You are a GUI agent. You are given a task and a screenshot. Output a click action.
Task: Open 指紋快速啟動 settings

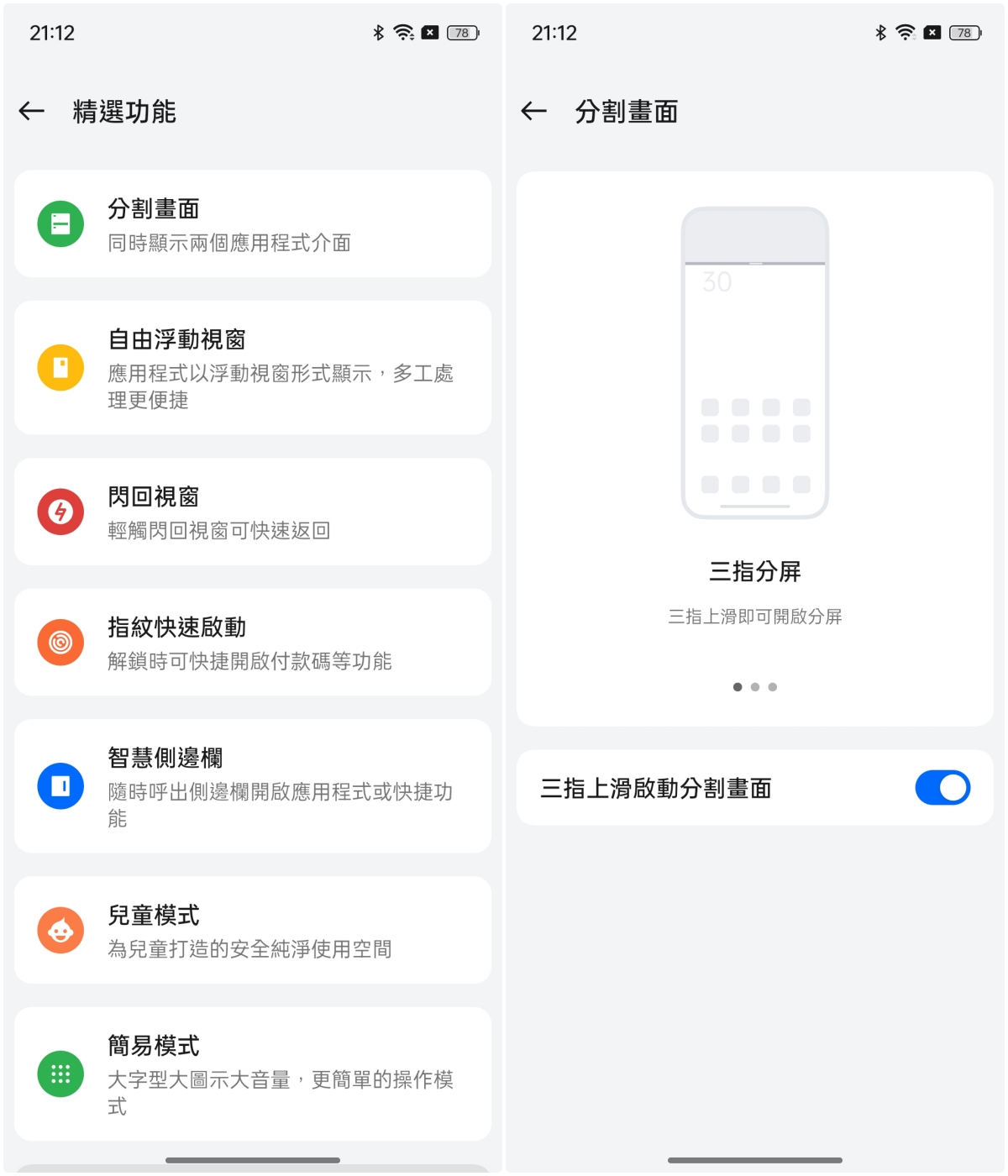click(x=252, y=643)
